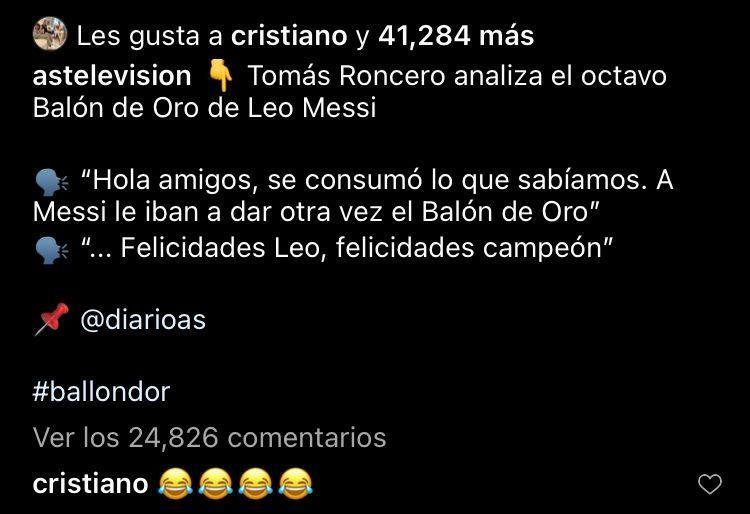The image size is (750, 514).
Task: Open Ver los 24,826 comentarios
Action: coord(209,437)
